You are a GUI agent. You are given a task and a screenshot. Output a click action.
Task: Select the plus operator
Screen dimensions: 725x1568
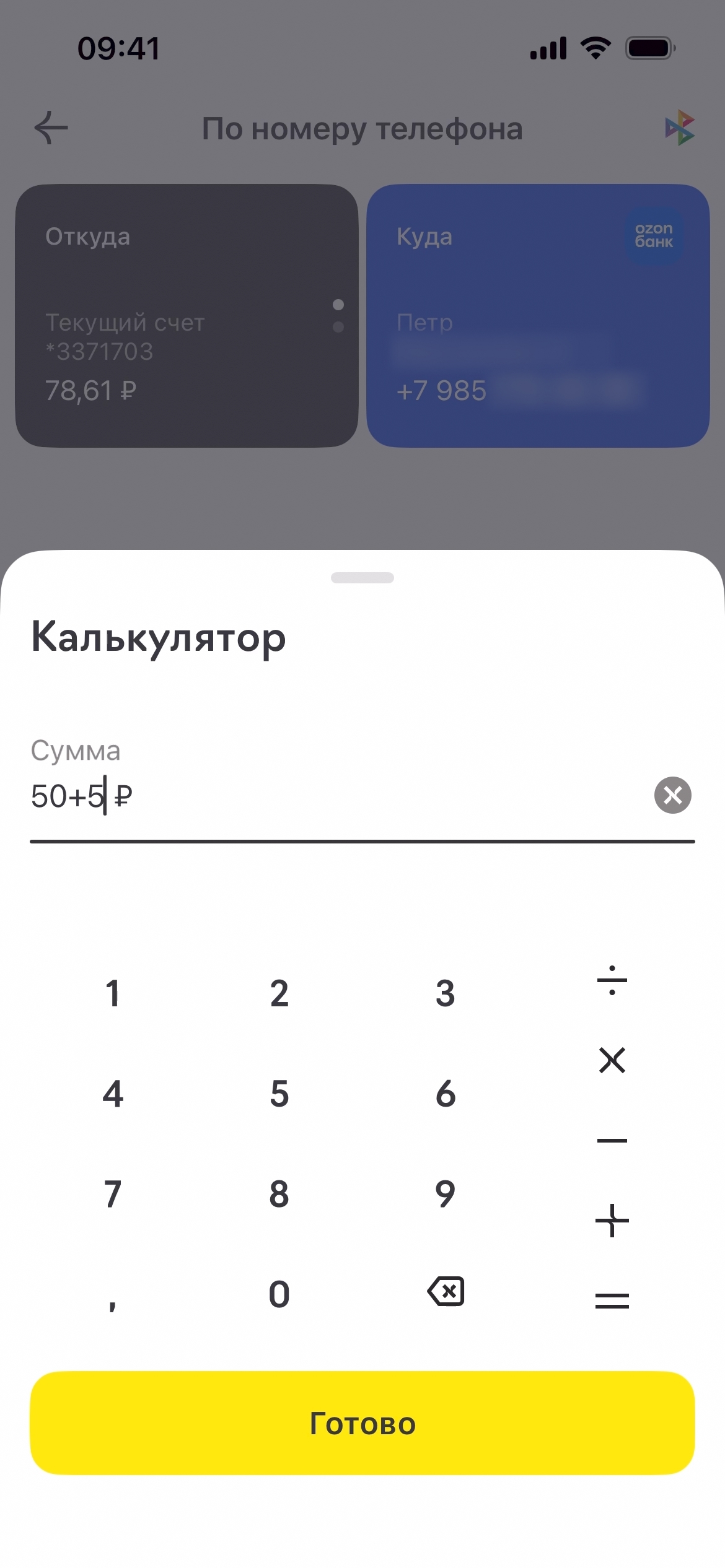click(612, 1220)
